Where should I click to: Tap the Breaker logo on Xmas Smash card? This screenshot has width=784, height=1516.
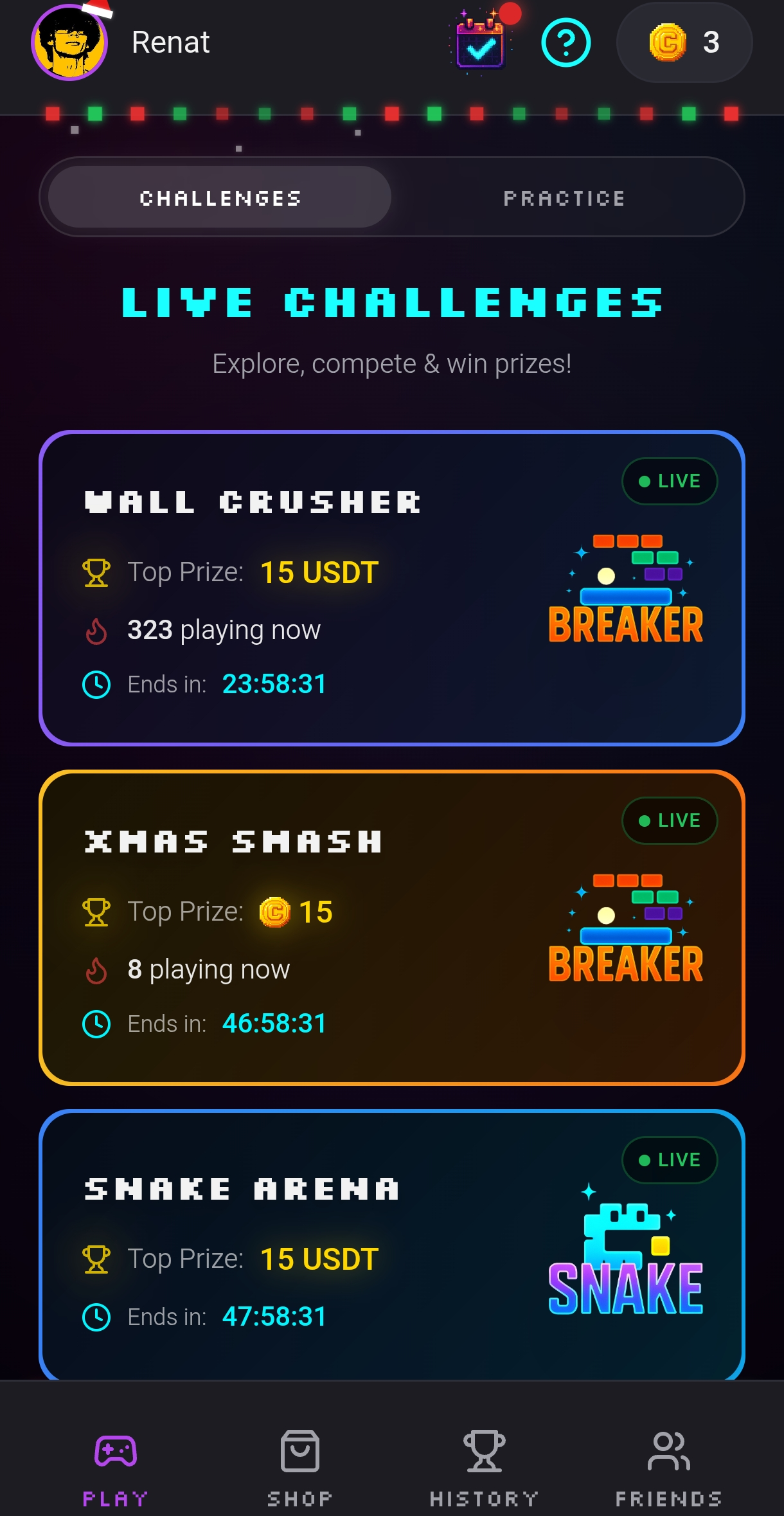(x=627, y=926)
